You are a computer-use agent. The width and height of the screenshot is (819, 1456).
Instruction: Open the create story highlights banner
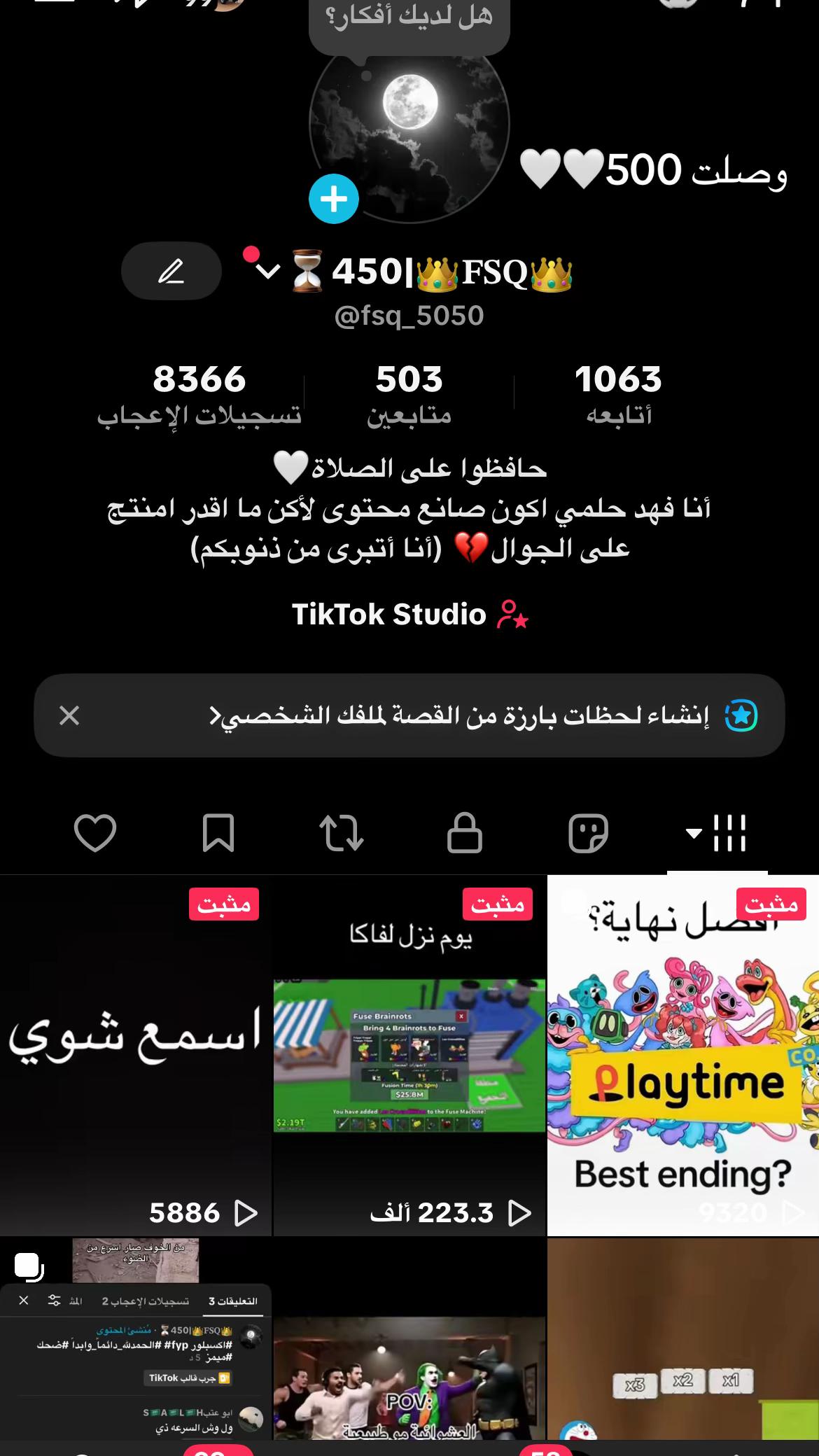point(409,715)
